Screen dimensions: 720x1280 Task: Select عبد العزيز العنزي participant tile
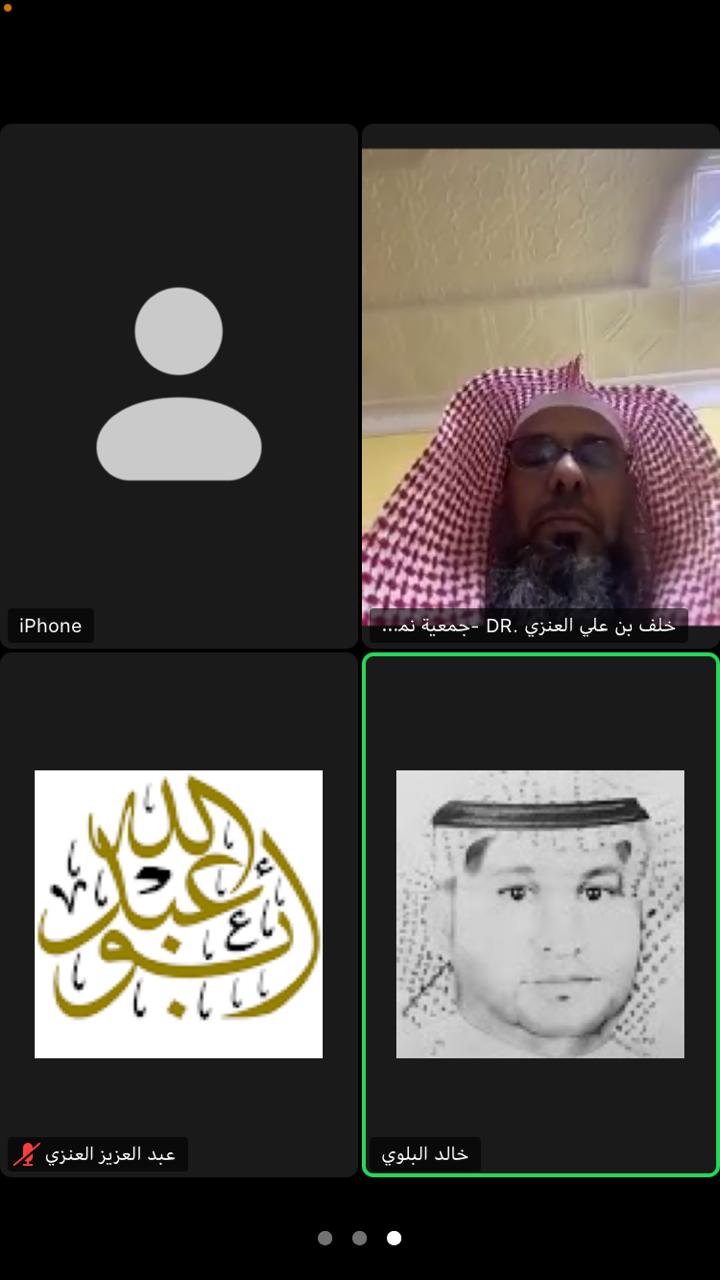pos(179,915)
